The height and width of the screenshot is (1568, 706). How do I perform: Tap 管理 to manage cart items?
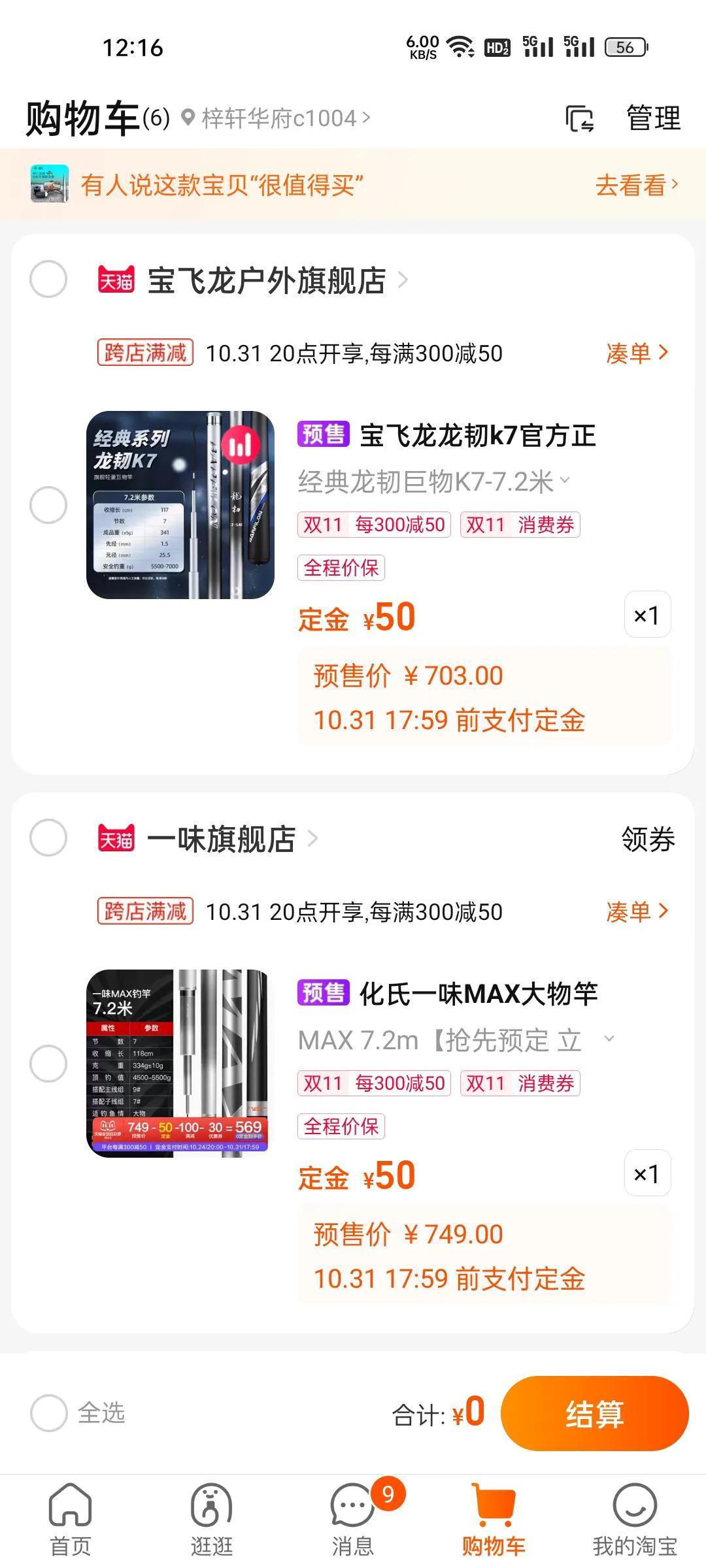(x=653, y=118)
